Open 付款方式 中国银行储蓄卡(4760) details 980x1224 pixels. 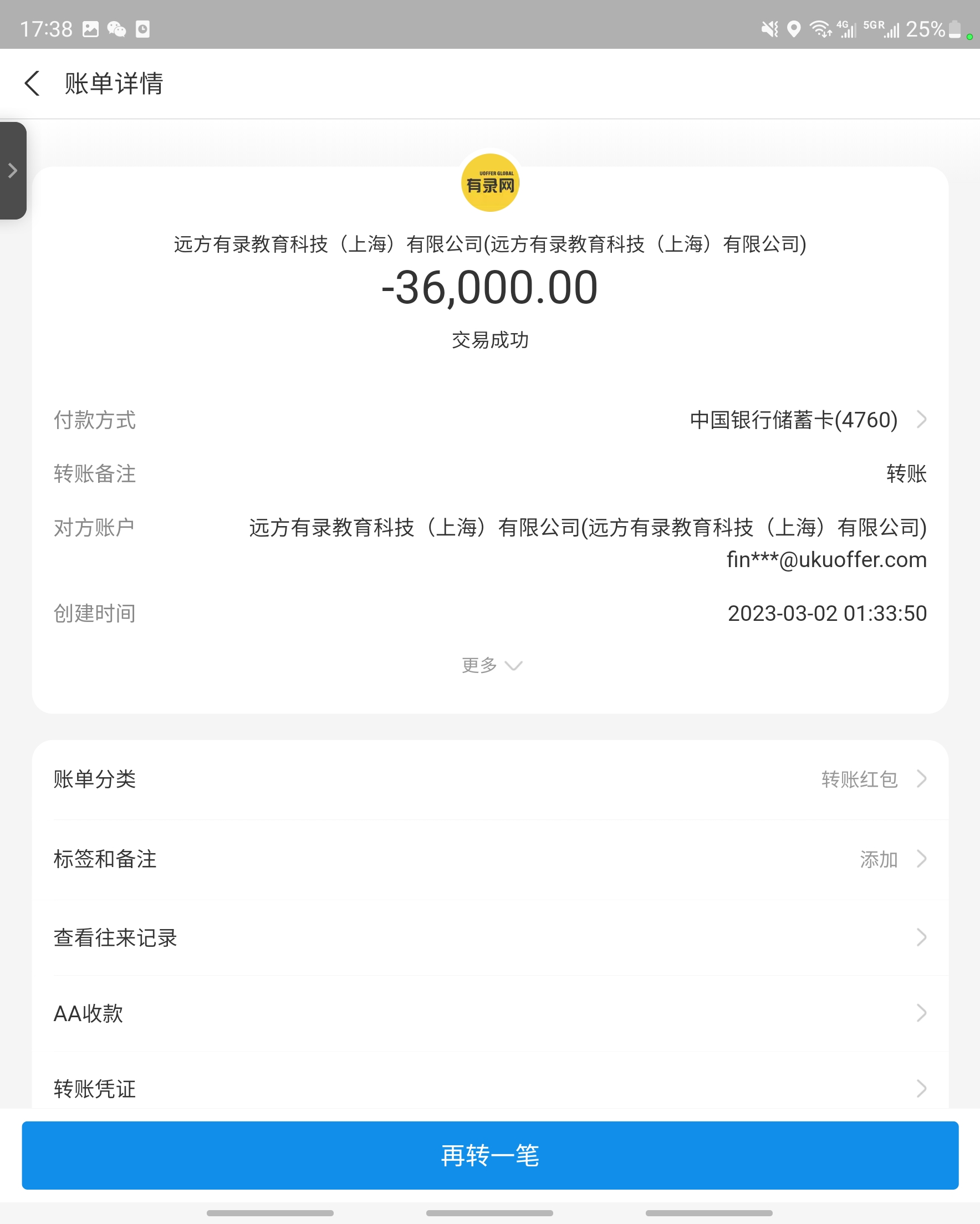click(807, 420)
